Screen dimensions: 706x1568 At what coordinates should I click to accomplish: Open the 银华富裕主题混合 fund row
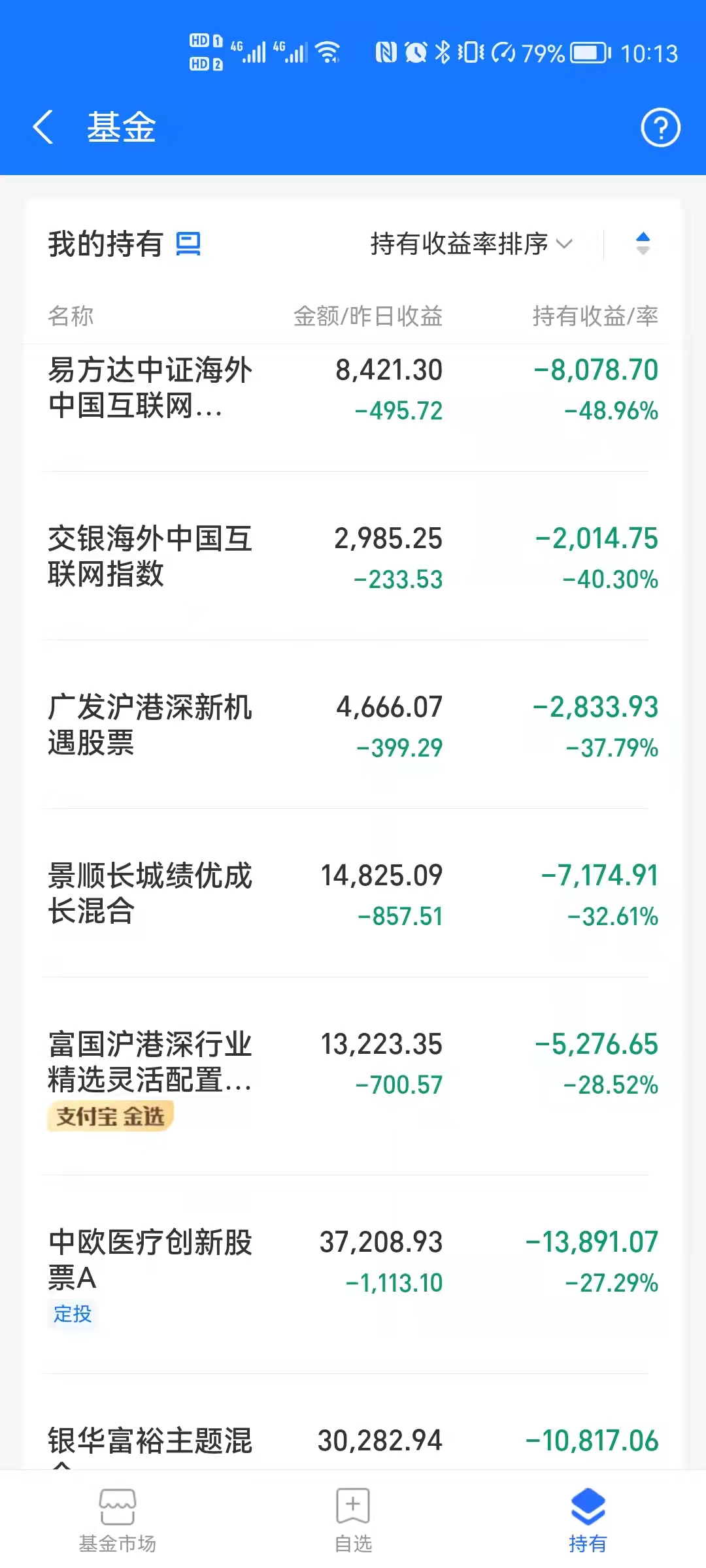click(150, 1441)
